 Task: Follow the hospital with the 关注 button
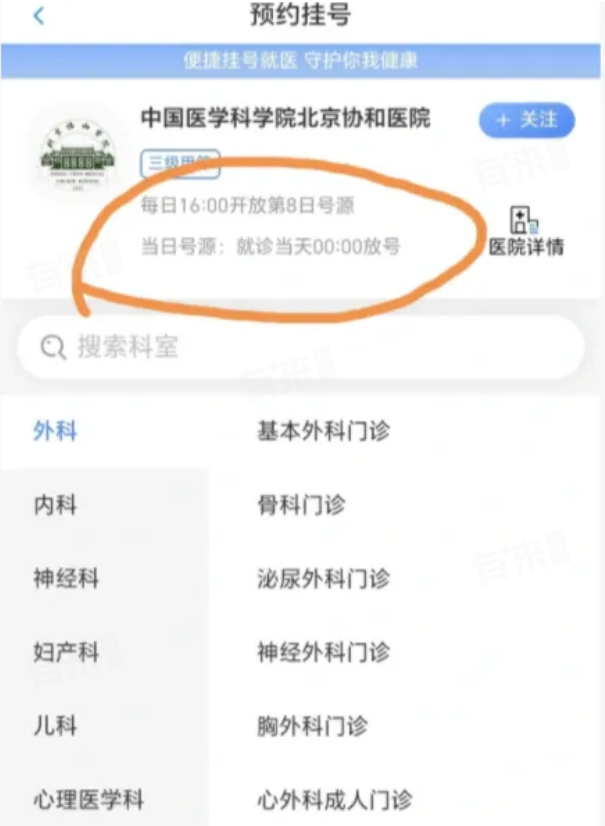527,121
